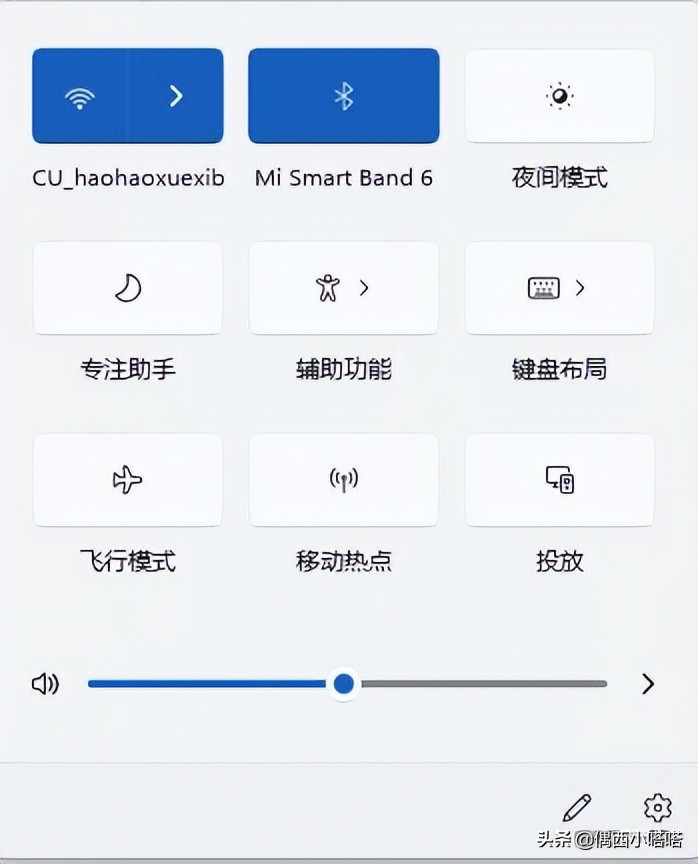The image size is (698, 864).
Task: Open the 投放 cast tile
Action: [559, 480]
